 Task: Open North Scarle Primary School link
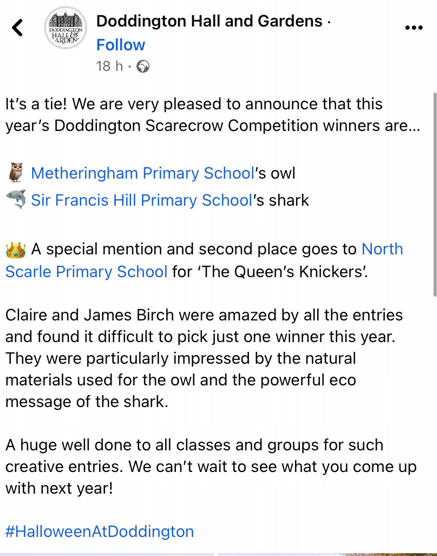coord(86,272)
